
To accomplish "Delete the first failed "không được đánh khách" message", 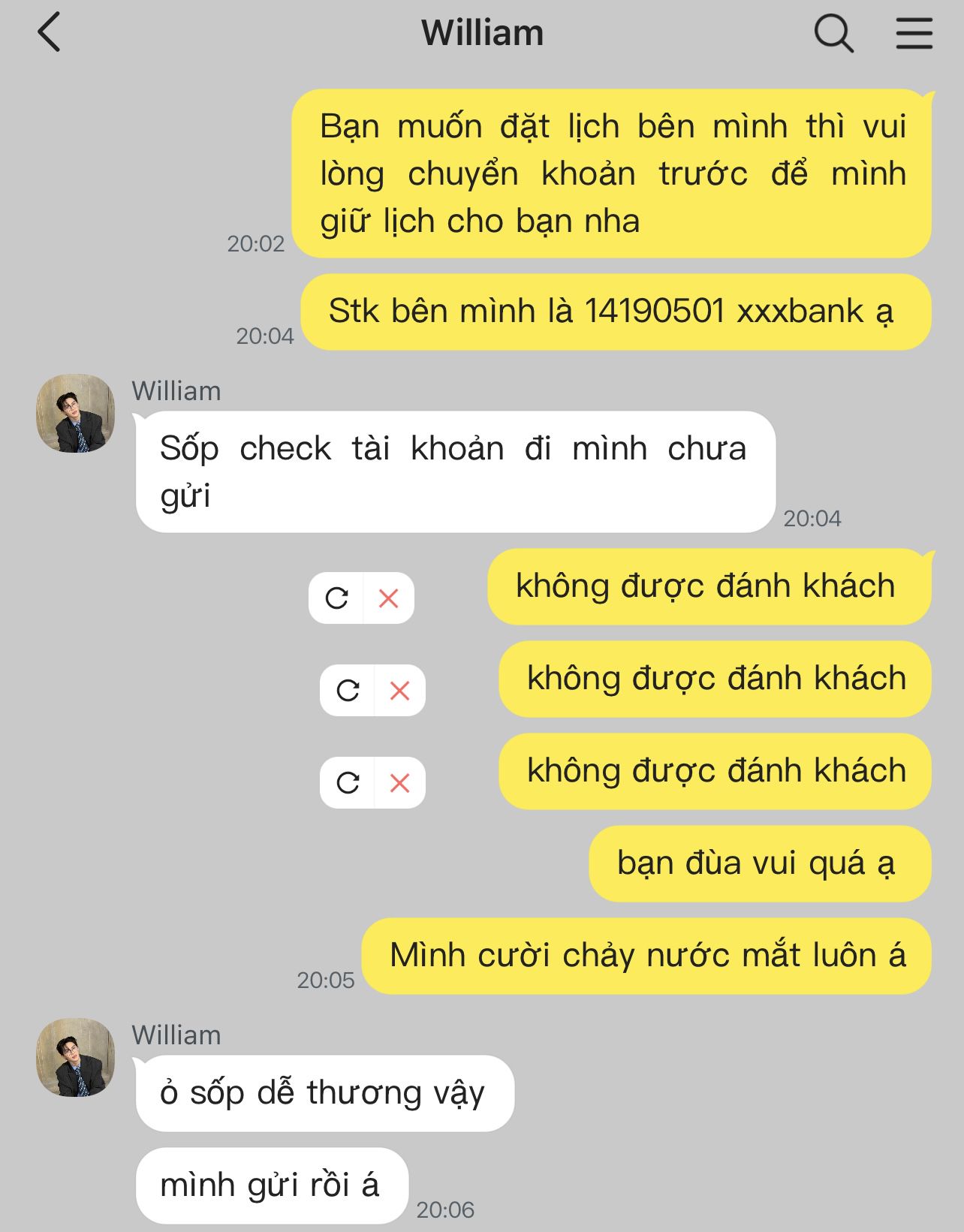I will coord(388,598).
